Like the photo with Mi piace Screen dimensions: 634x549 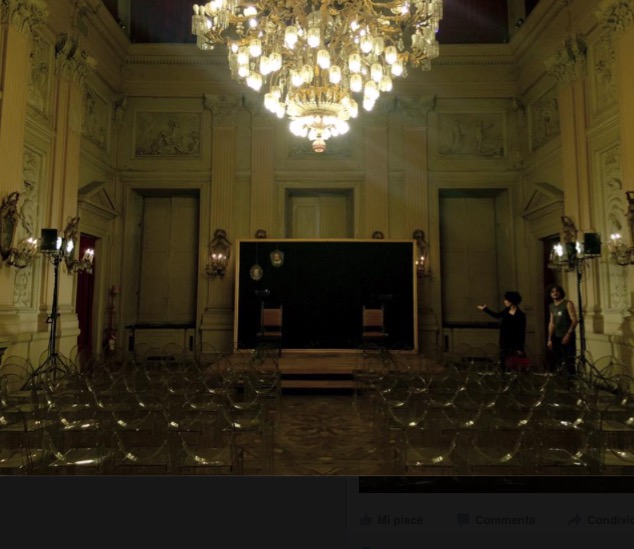coord(391,520)
